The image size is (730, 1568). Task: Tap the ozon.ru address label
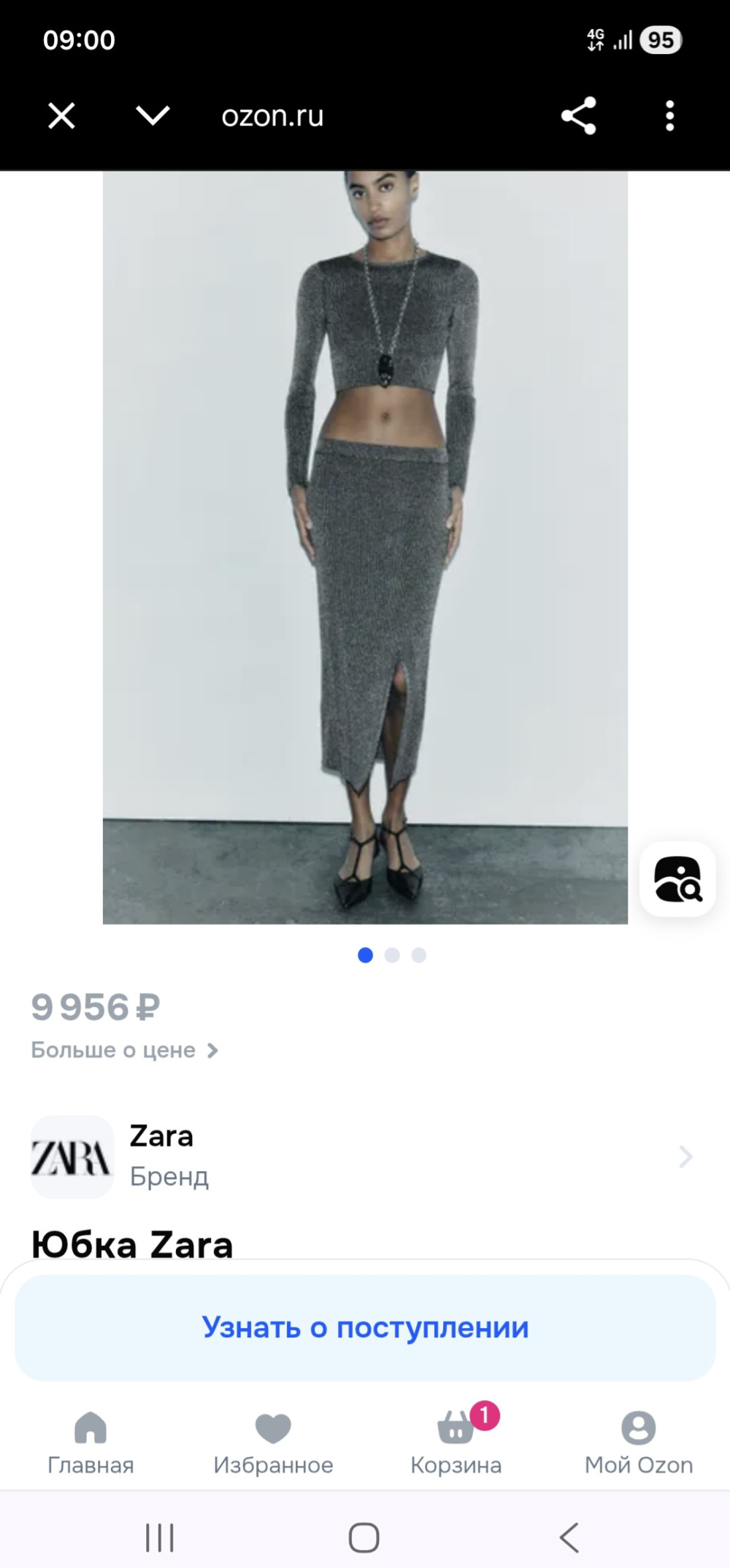[273, 117]
